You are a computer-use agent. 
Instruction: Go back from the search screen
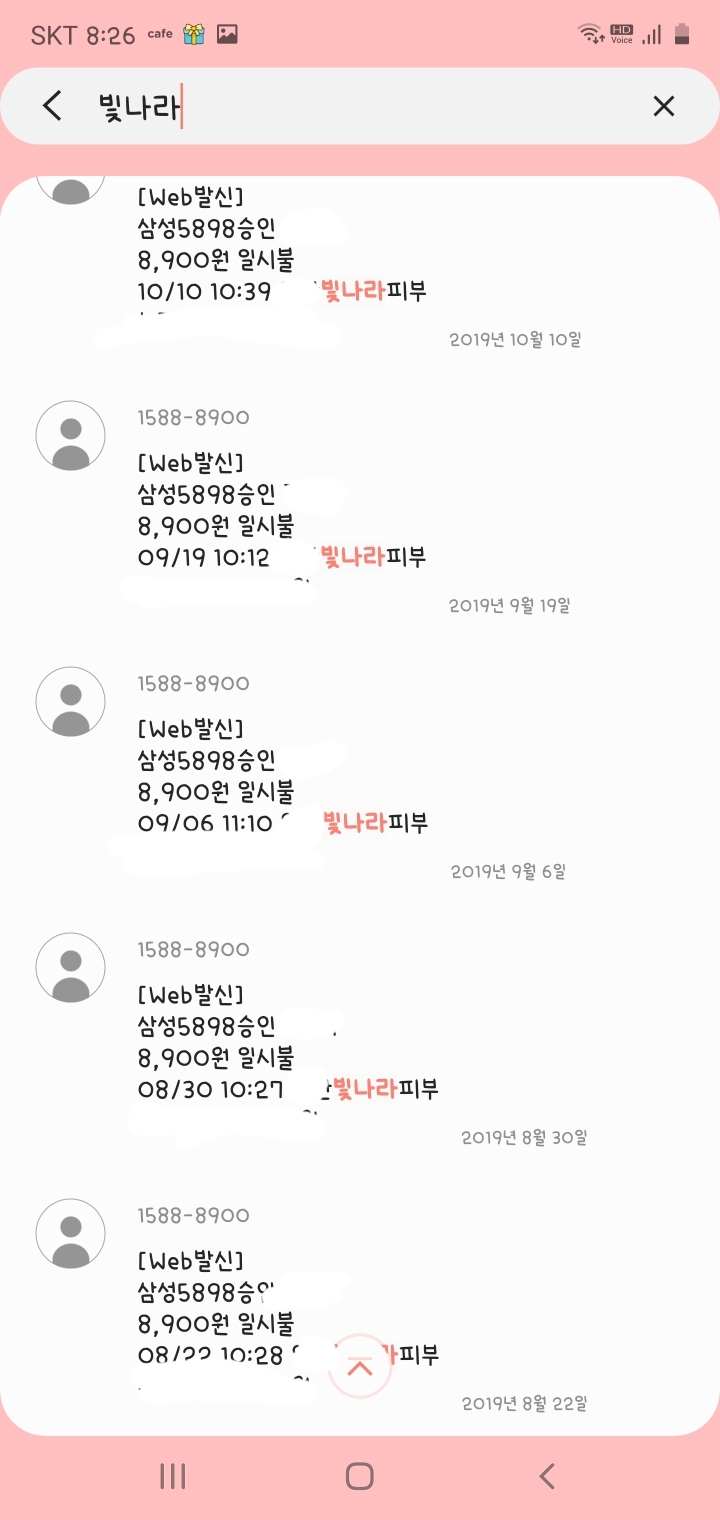tap(53, 106)
